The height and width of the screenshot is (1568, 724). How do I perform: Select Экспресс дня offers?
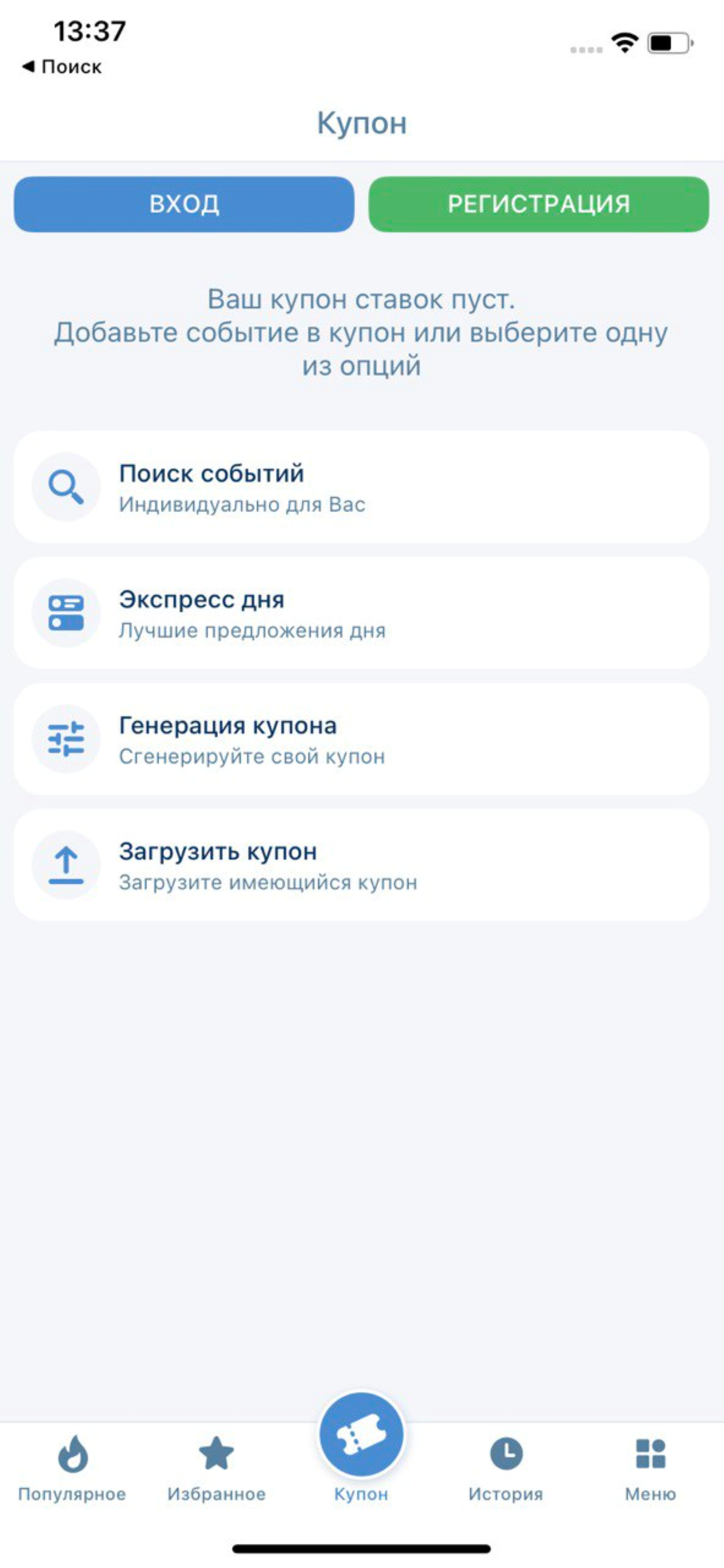point(361,614)
